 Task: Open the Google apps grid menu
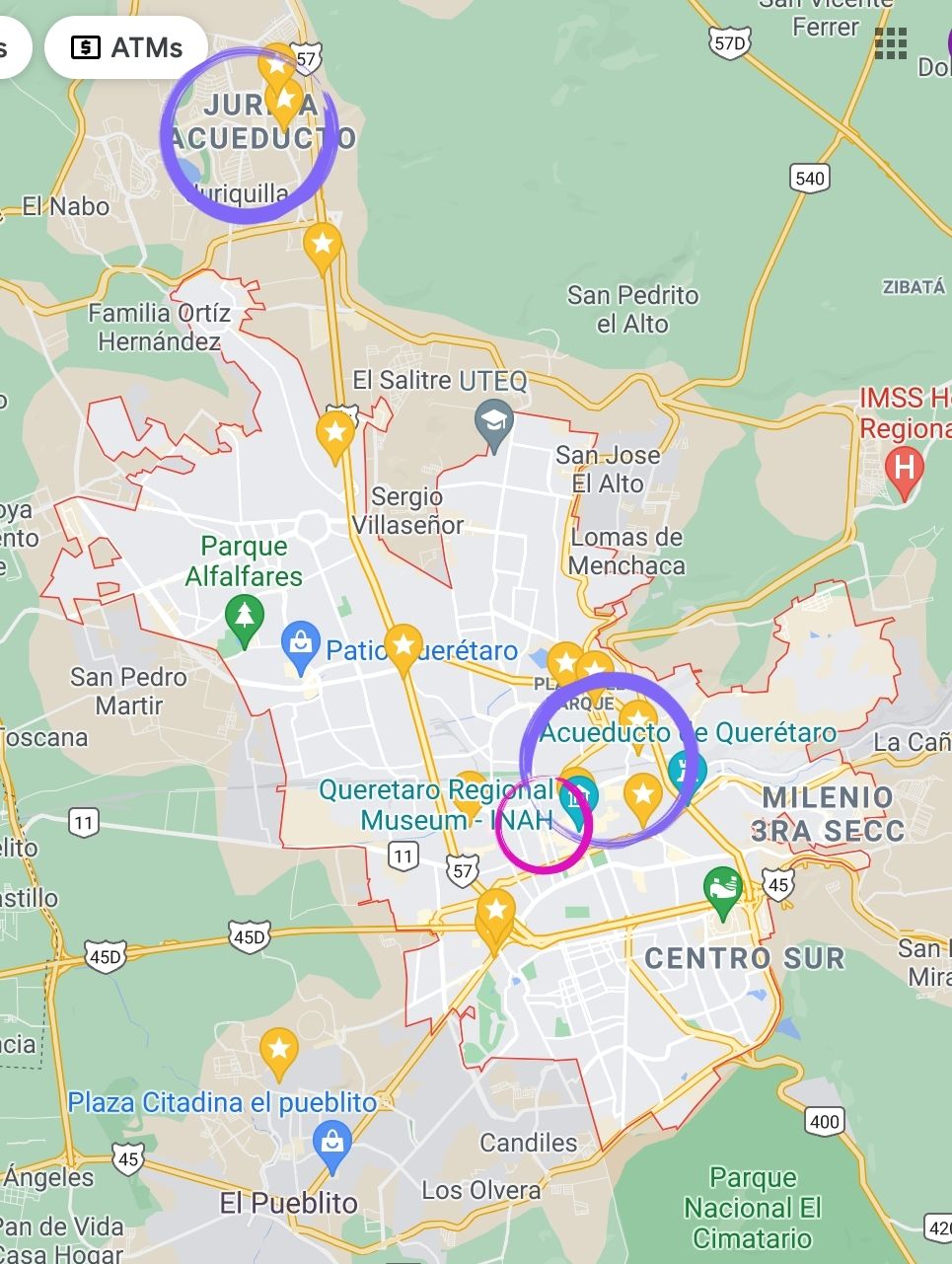pos(891,43)
